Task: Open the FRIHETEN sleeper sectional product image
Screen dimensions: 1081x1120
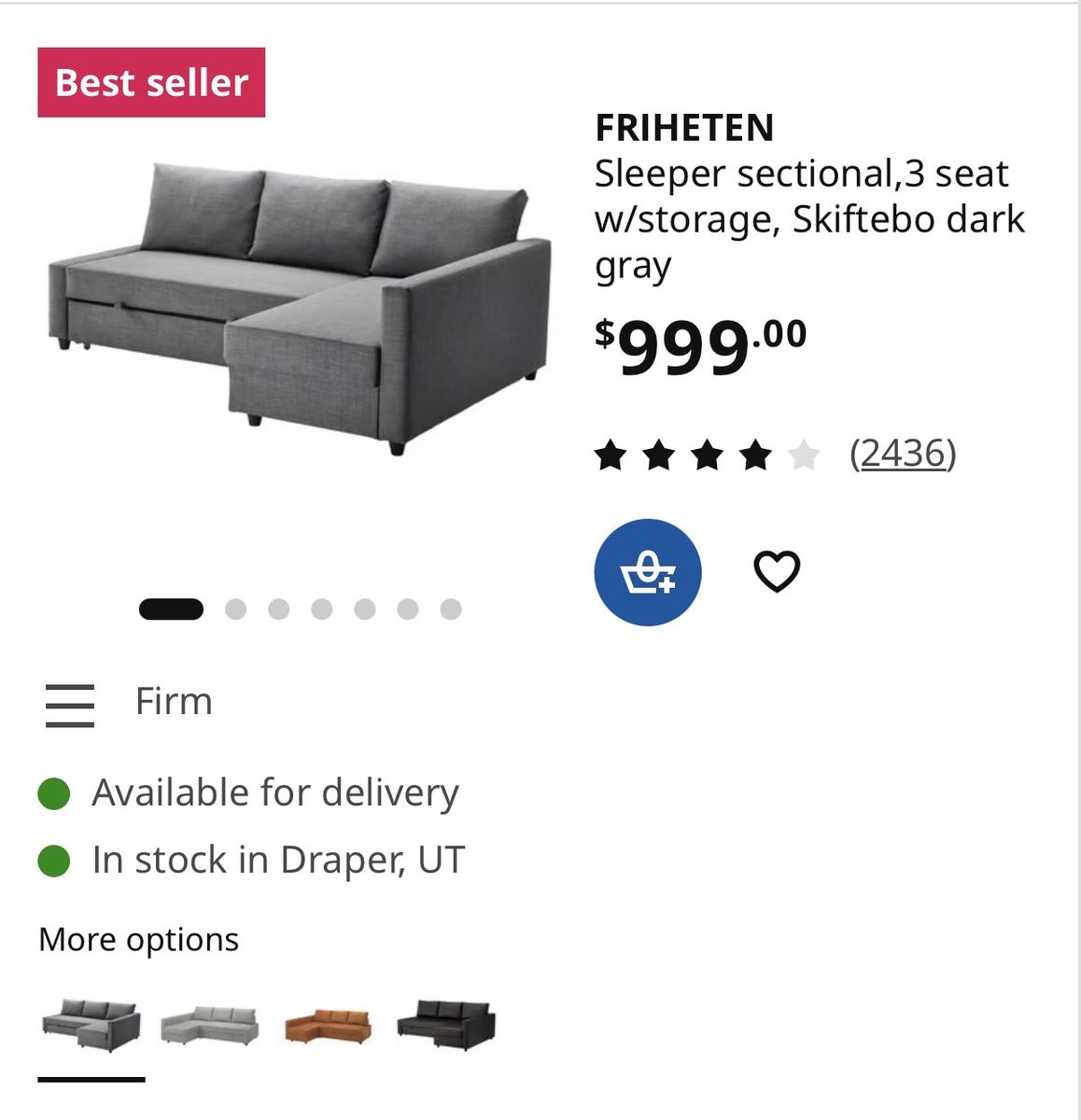Action: click(301, 308)
